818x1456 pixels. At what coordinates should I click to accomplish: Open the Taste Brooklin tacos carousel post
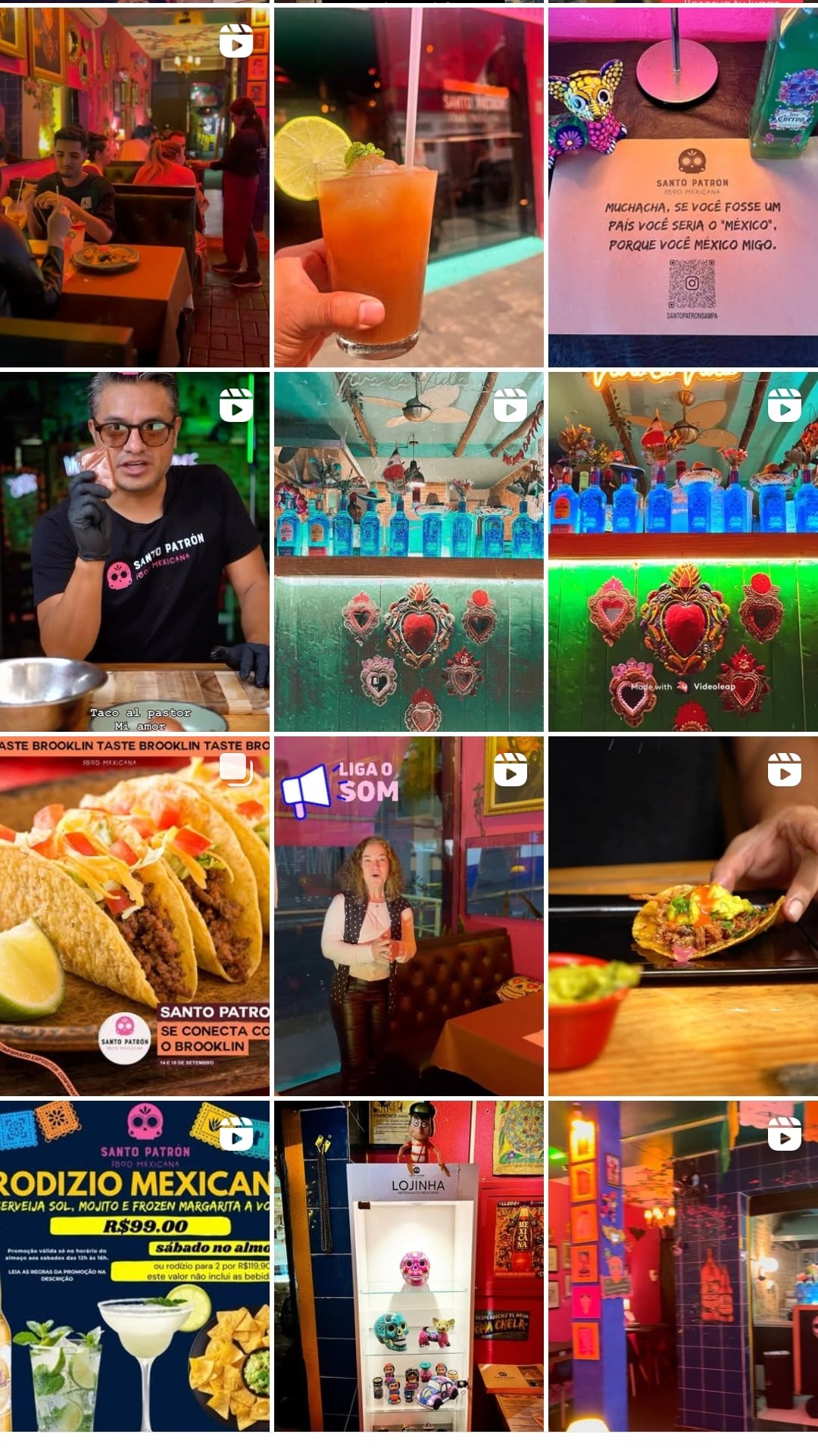click(134, 916)
